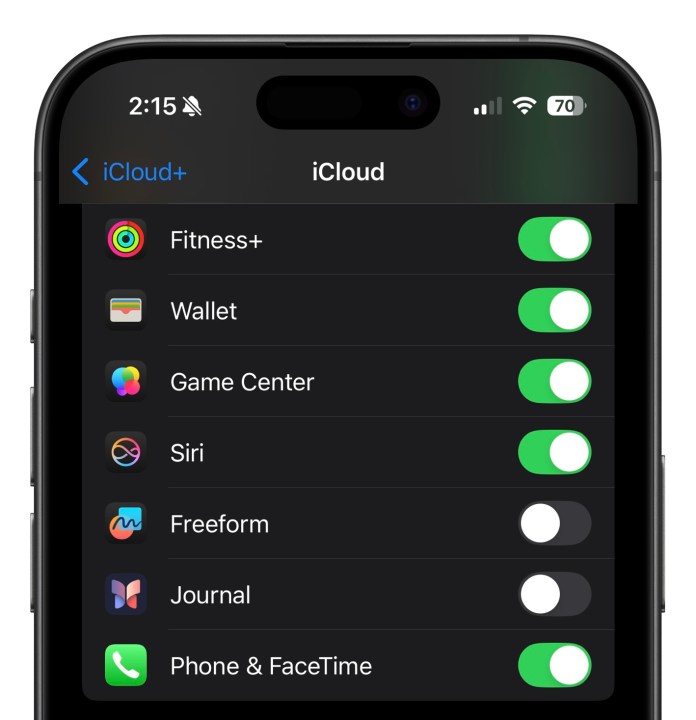Turn on Journal iCloud sync
The height and width of the screenshot is (720, 696).
(x=554, y=595)
